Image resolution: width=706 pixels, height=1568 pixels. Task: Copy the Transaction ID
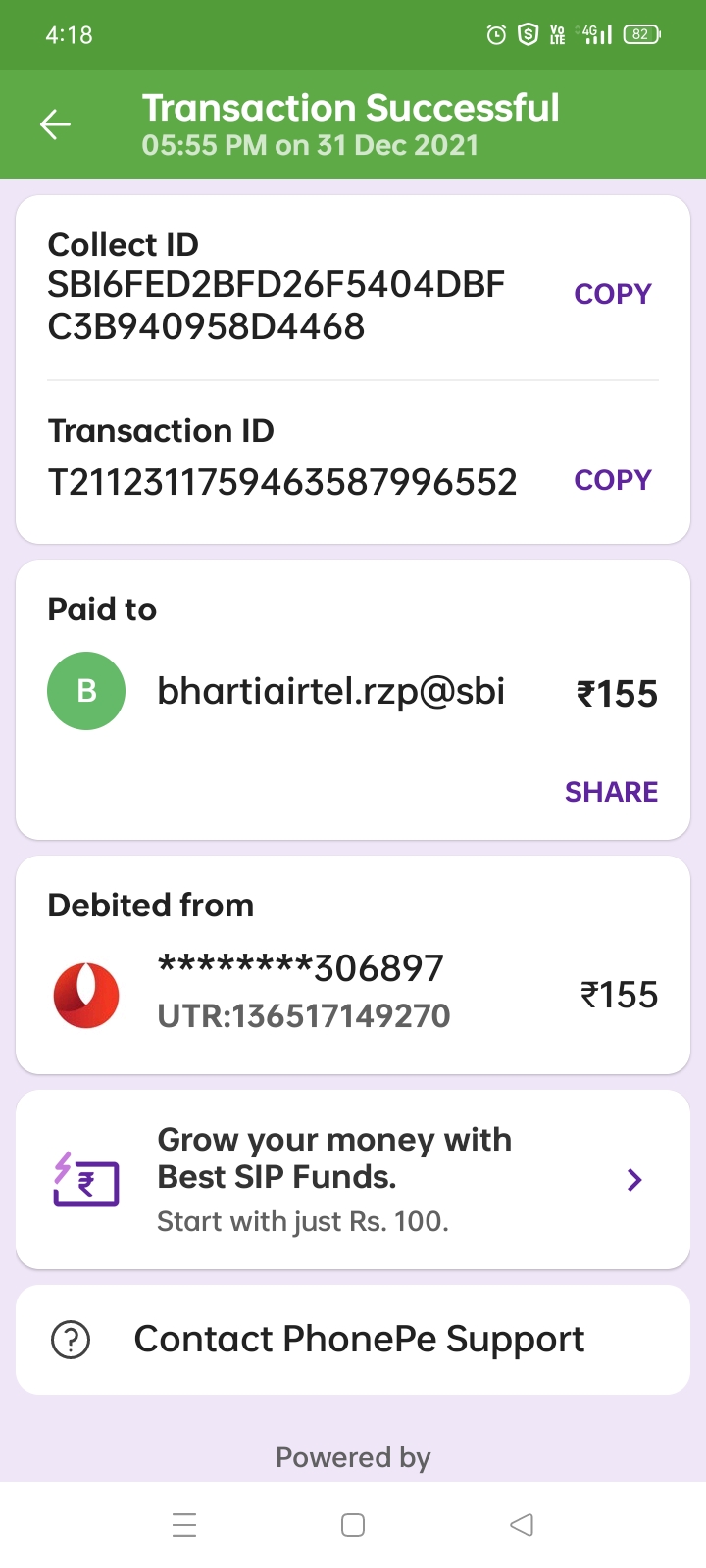click(612, 480)
